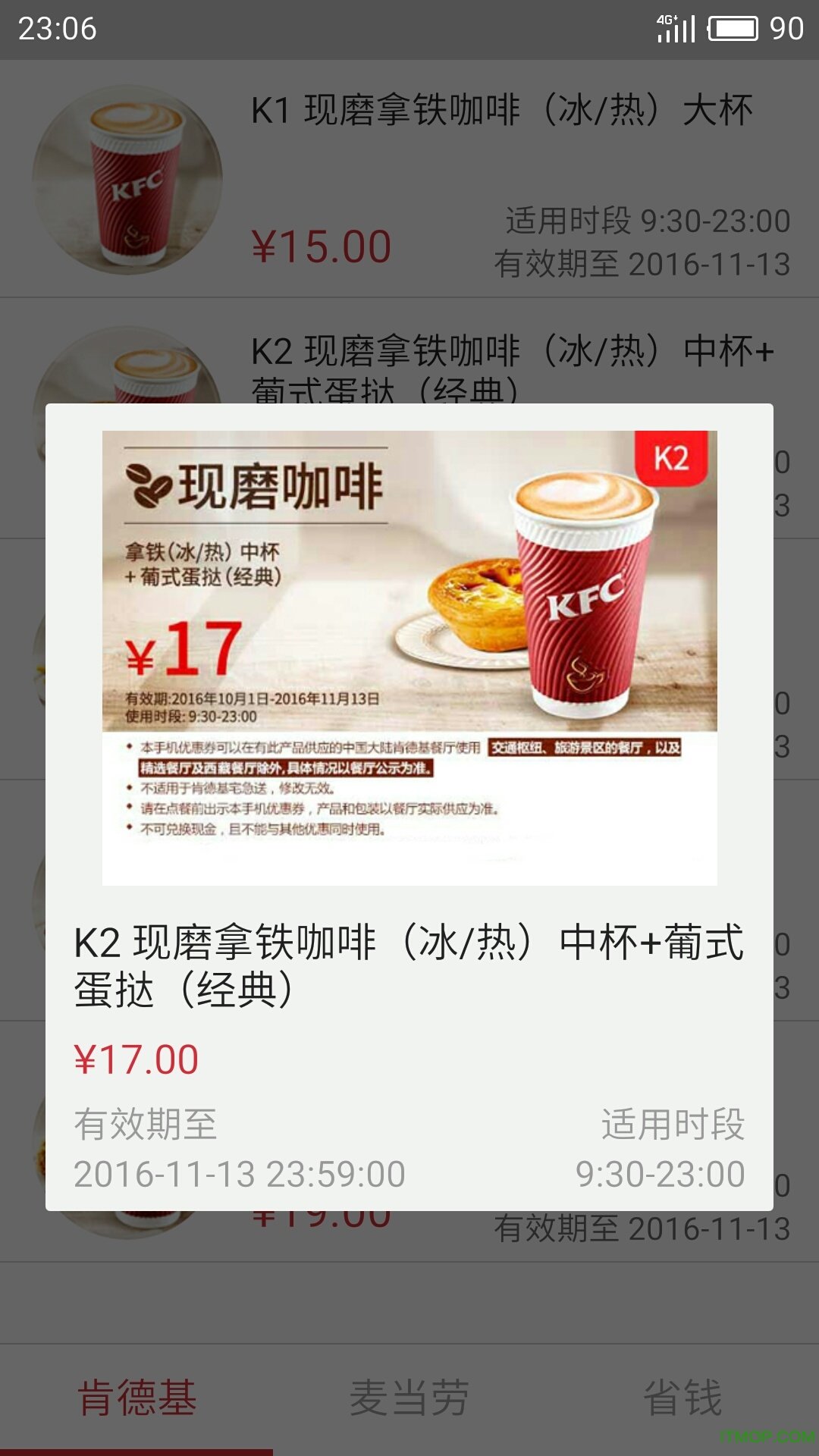
Task: Open the K1 现磨拿铁咖啡 coupon title
Action: [500, 108]
